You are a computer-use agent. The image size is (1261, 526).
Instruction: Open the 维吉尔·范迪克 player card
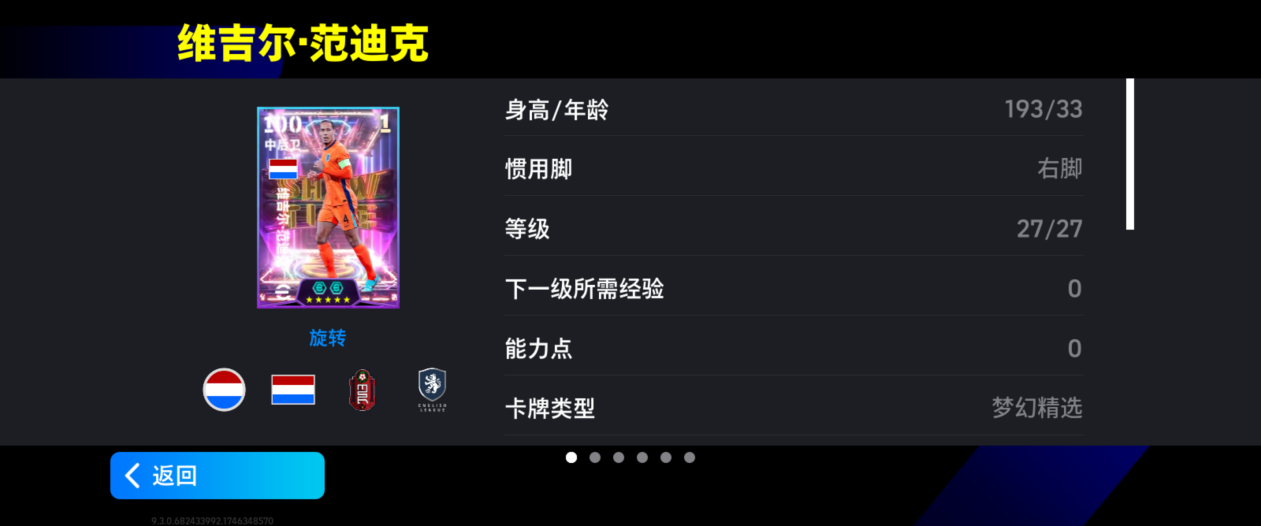point(328,207)
